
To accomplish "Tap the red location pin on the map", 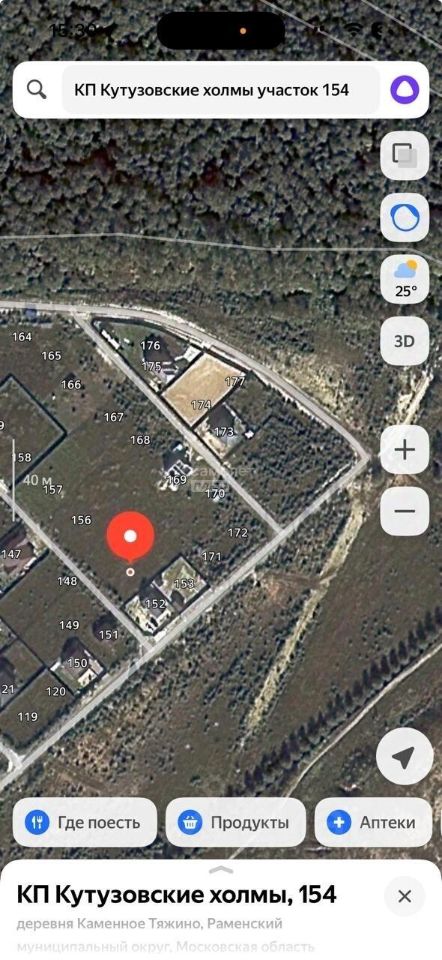I will click(x=130, y=538).
